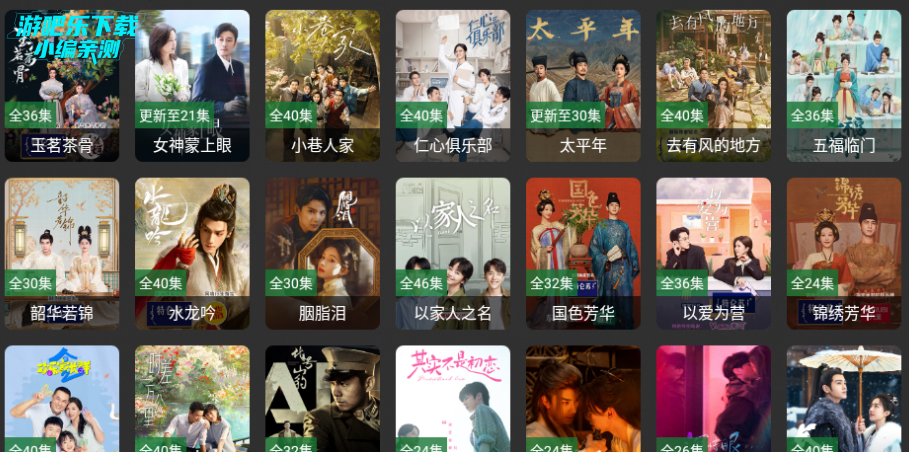909x452 pixels.
Task: Choose the 五福临门 tile
Action: (844, 86)
